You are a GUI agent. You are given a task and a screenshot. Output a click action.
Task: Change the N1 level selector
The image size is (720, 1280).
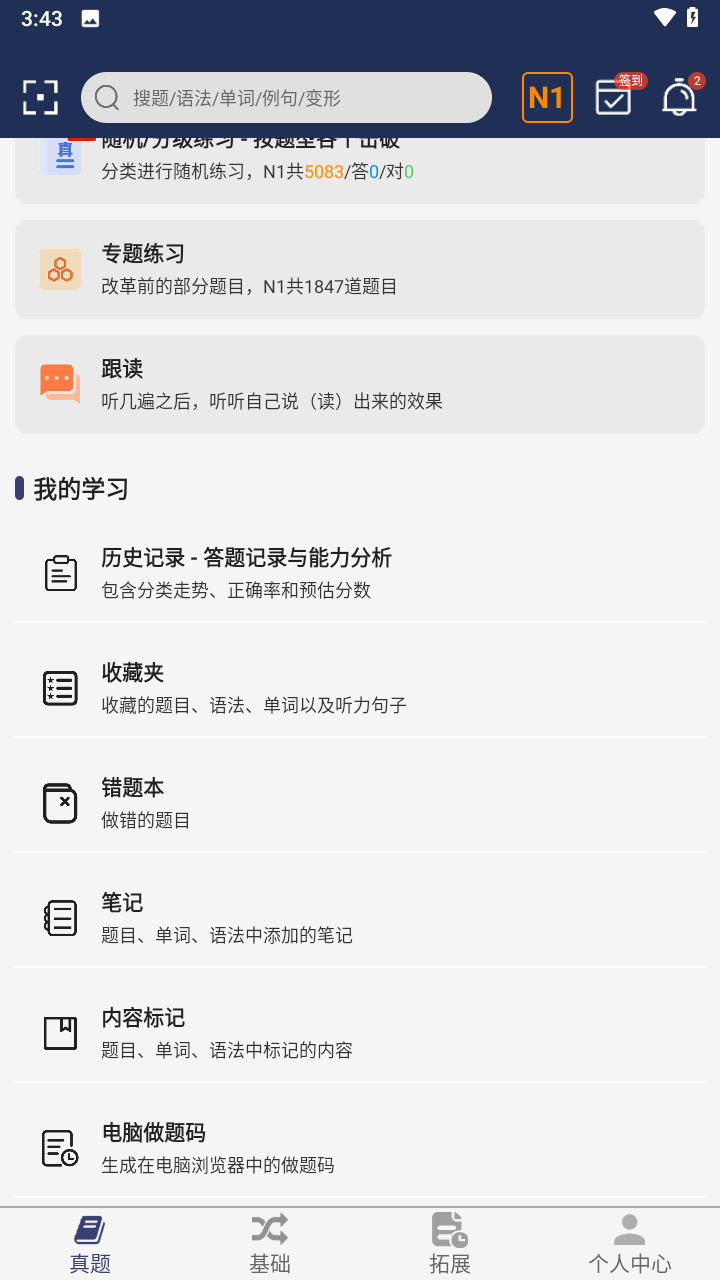pyautogui.click(x=547, y=98)
